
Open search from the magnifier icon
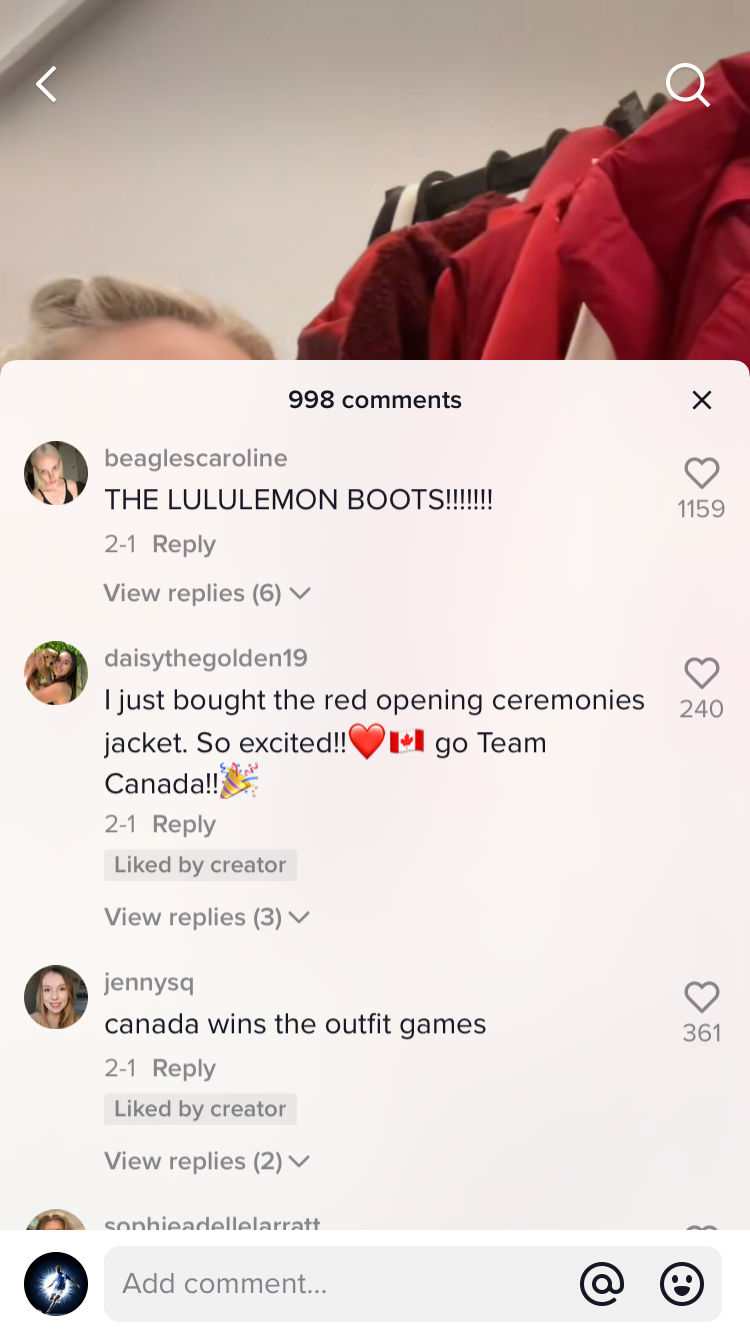pos(687,86)
